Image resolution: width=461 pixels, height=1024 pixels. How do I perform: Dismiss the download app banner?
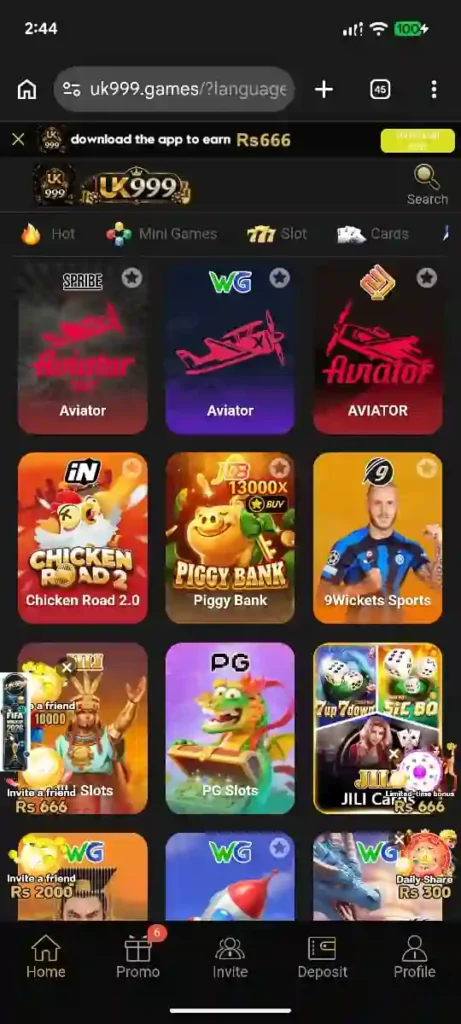pos(18,139)
